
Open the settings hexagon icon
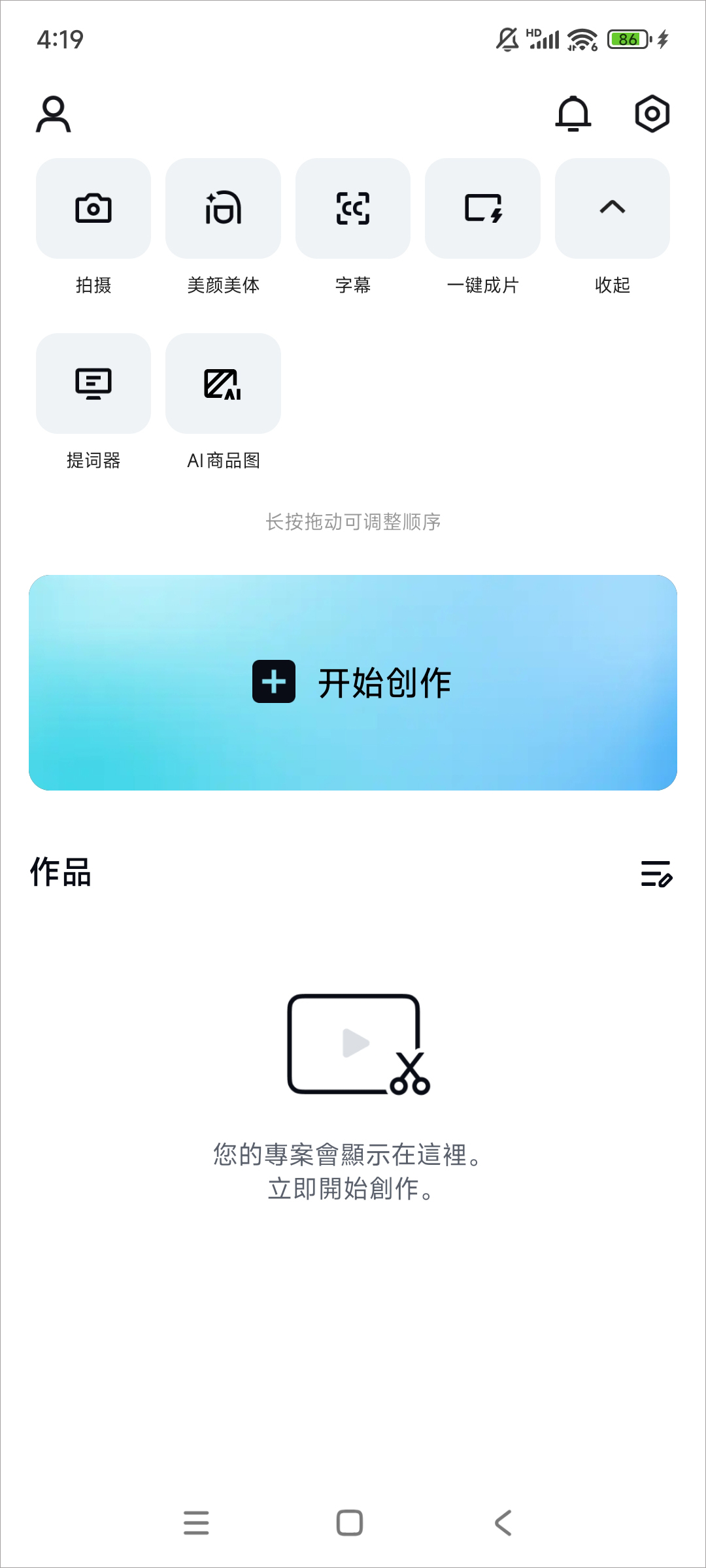(652, 114)
